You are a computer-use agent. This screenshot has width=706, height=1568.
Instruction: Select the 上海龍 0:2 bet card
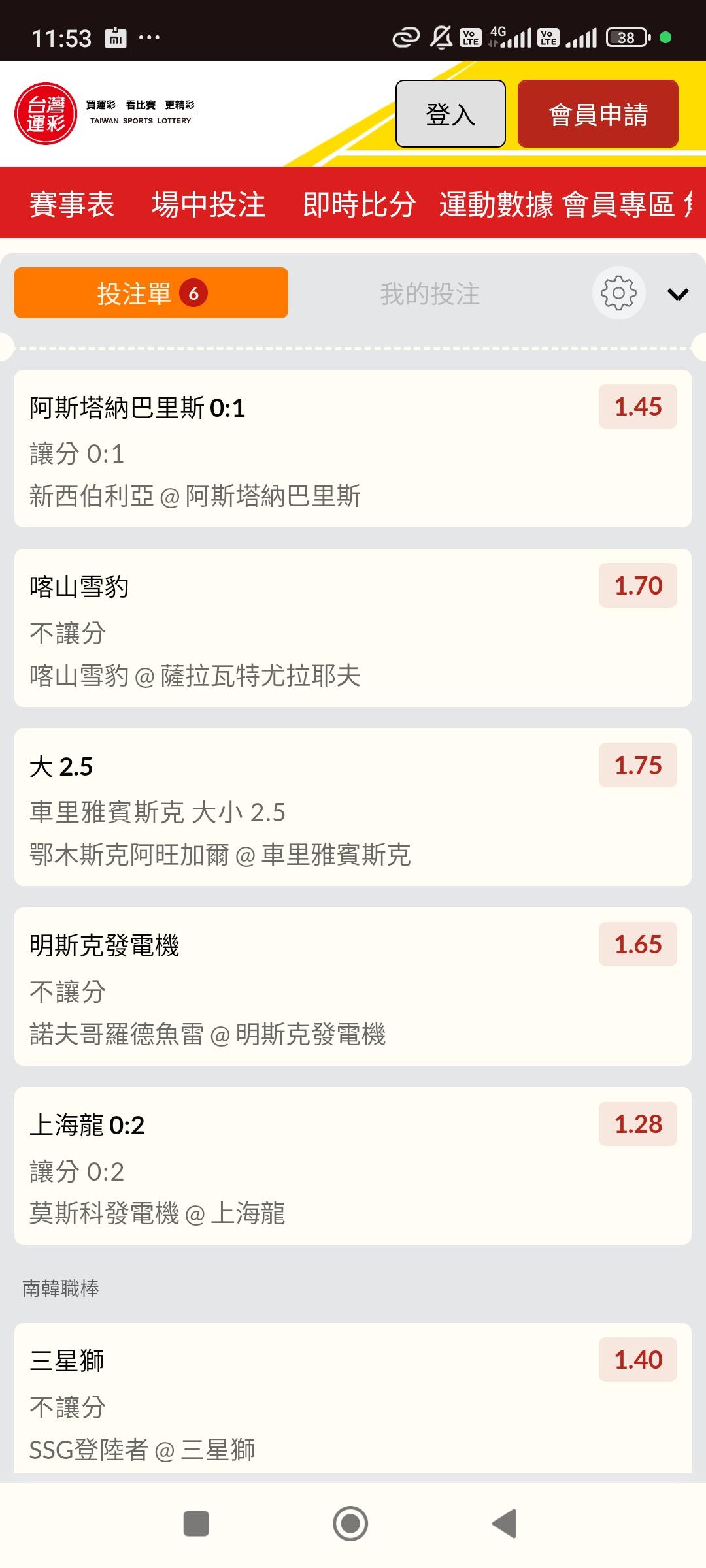tap(353, 1166)
